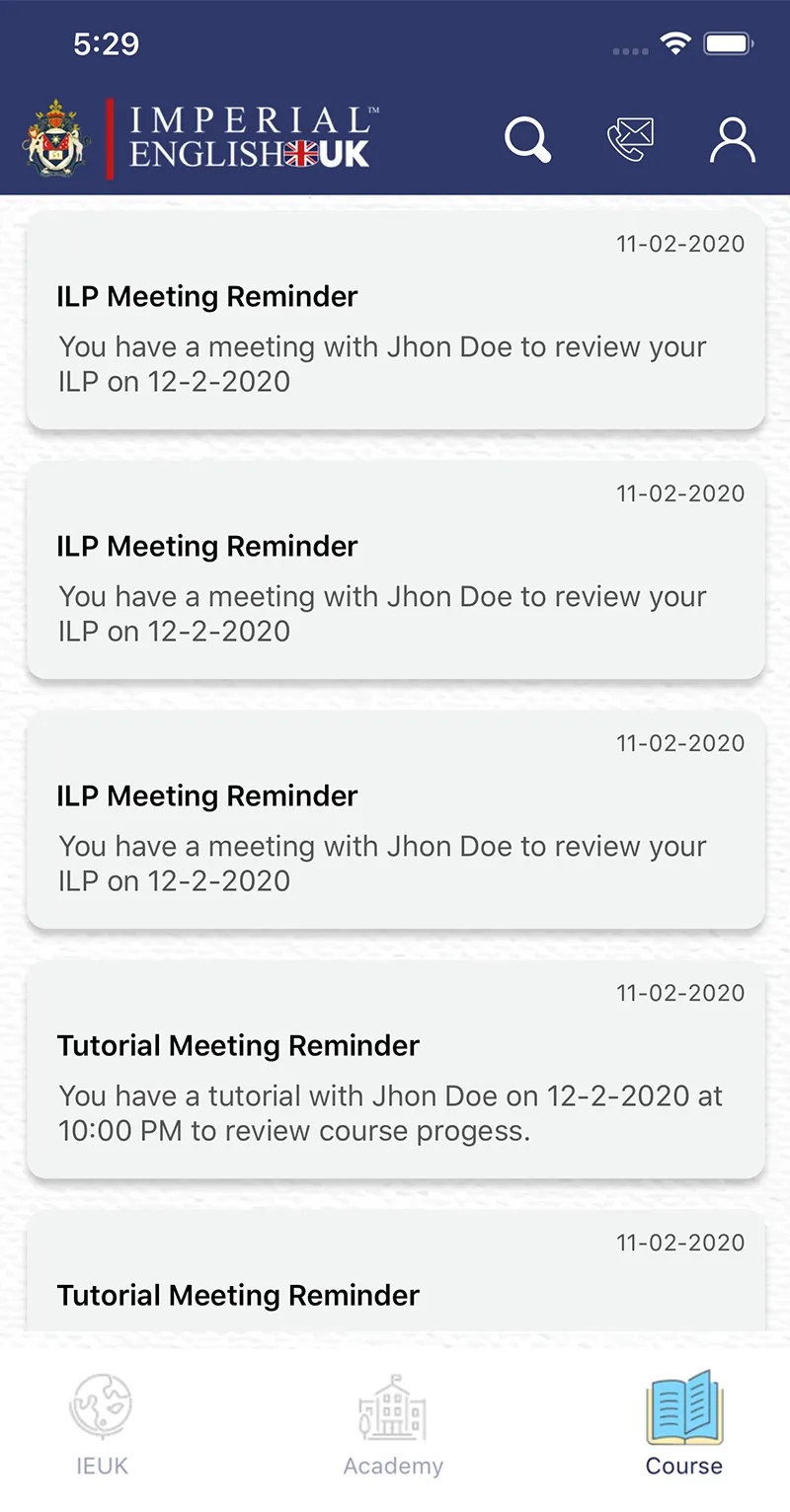The height and width of the screenshot is (1512, 790).
Task: Open the search magnifier icon
Action: tap(528, 140)
